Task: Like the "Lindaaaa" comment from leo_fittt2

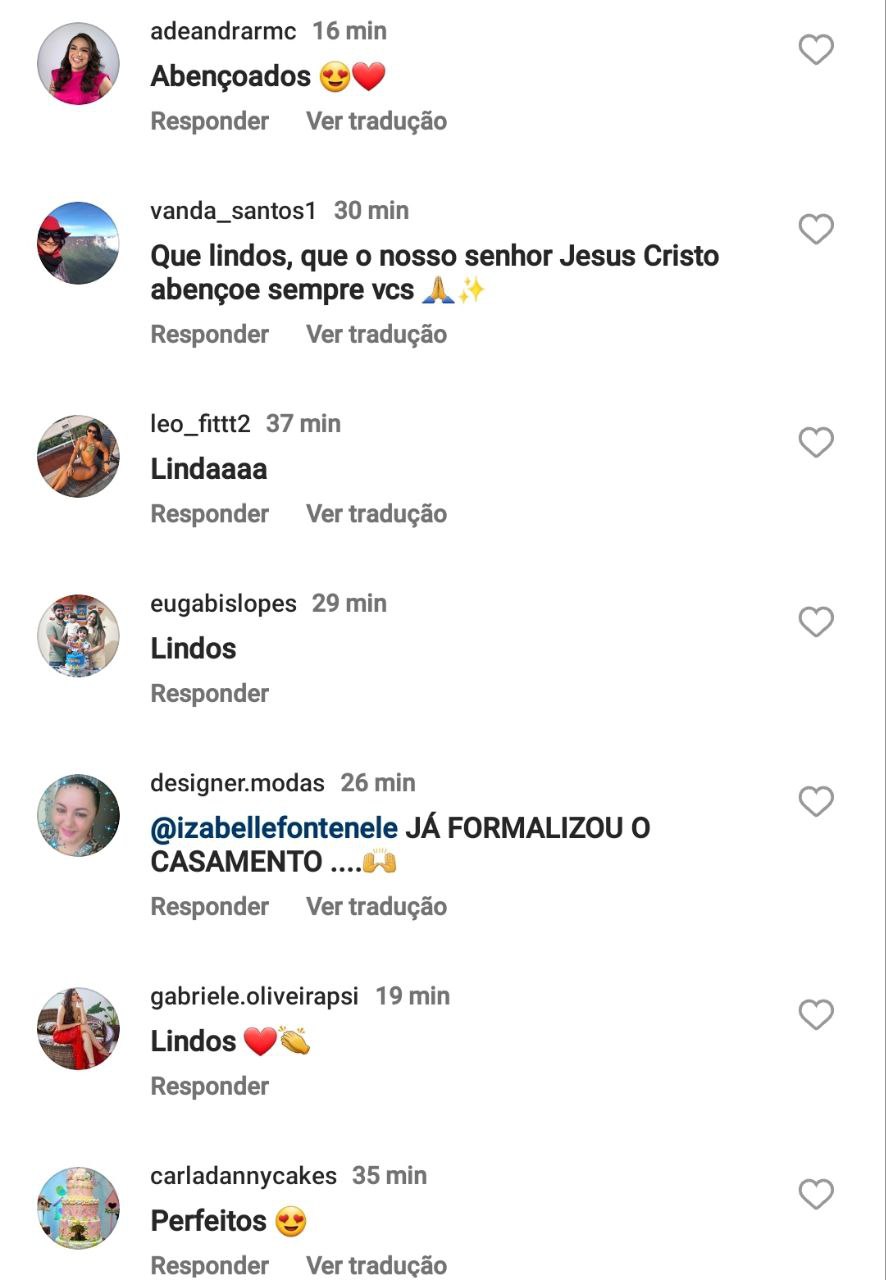Action: point(816,442)
